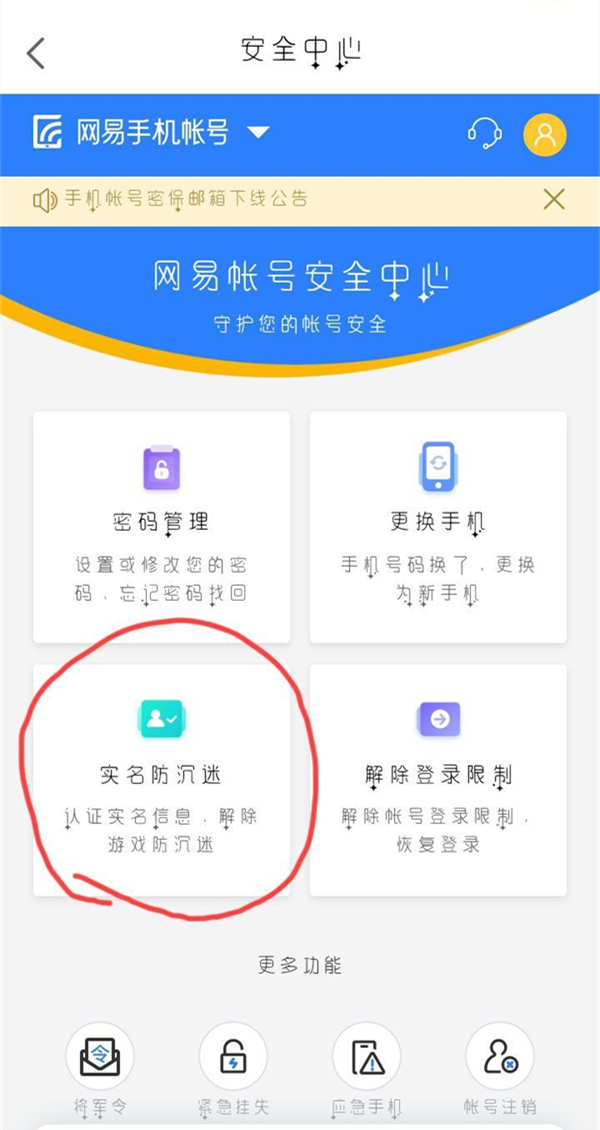Dismiss the announcement banner
The height and width of the screenshot is (1130, 600).
(x=554, y=199)
